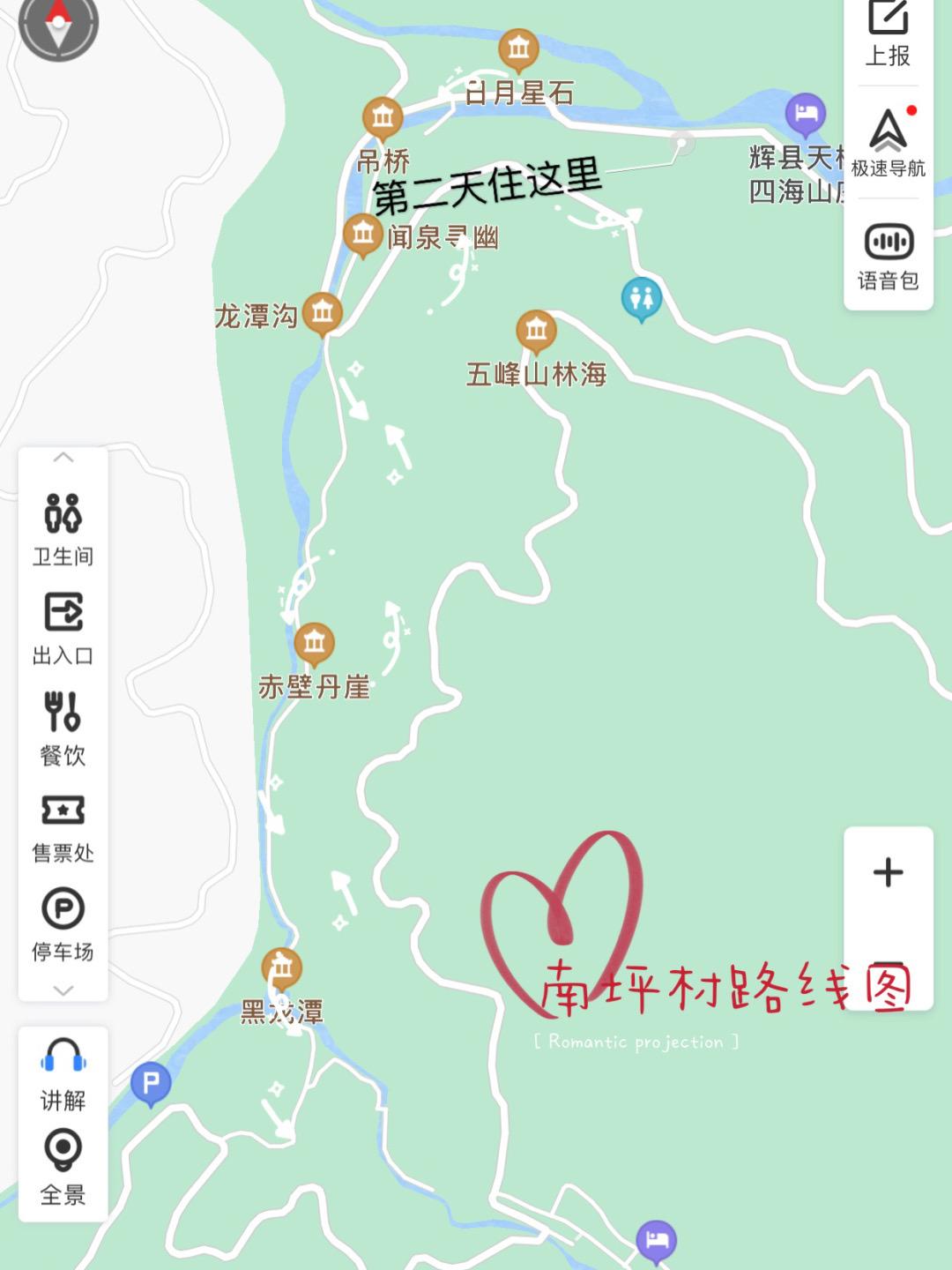This screenshot has height=1270, width=952.
Task: Display 餐饮 dining locations
Action: (62, 726)
